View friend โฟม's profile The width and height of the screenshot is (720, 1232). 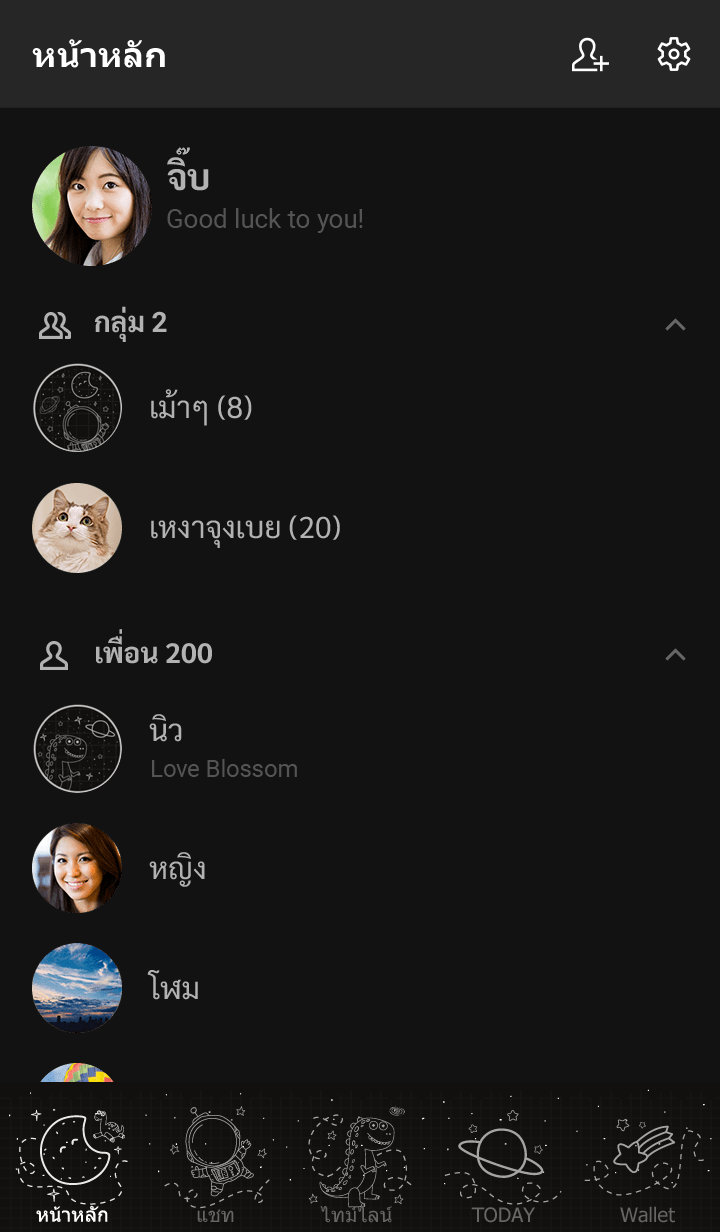tap(174, 988)
